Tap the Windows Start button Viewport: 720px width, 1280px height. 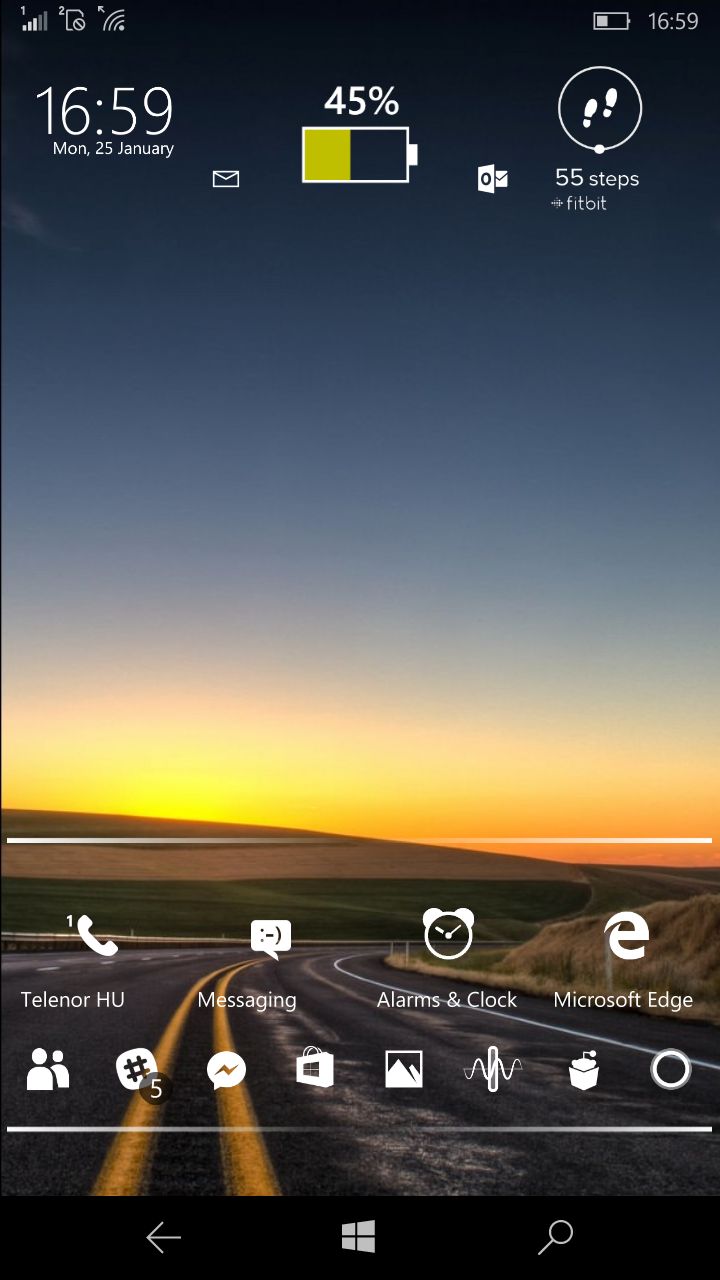358,1238
